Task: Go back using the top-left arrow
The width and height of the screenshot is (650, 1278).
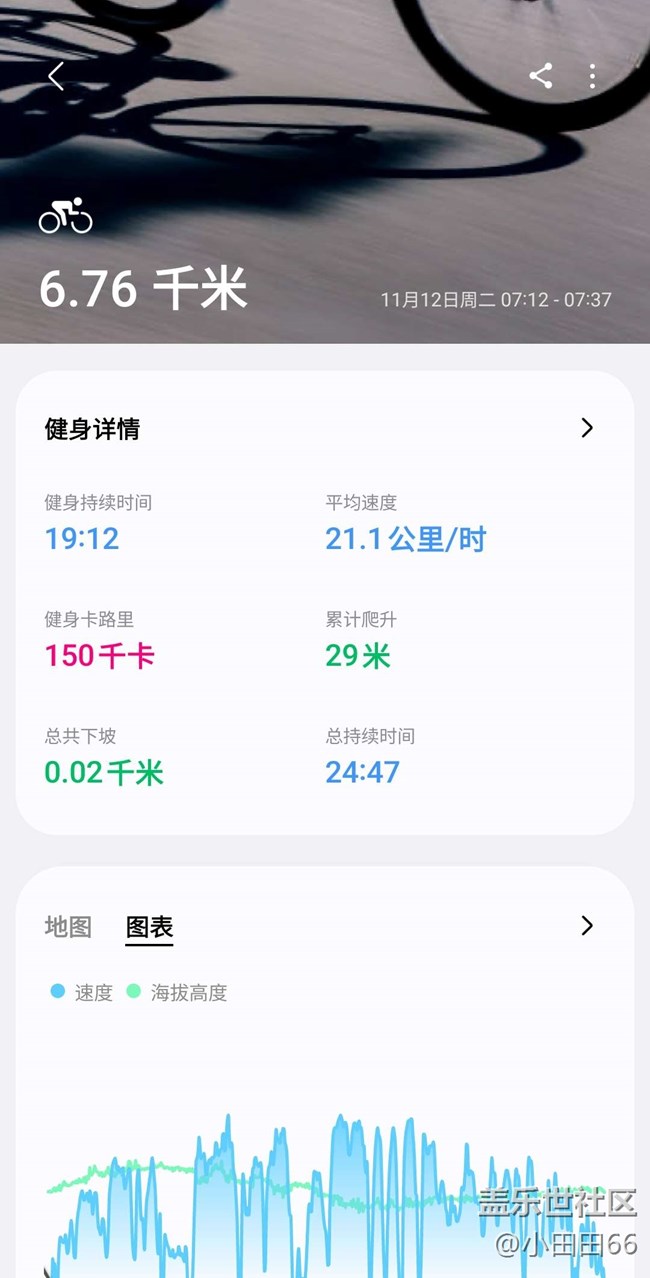Action: pos(56,76)
